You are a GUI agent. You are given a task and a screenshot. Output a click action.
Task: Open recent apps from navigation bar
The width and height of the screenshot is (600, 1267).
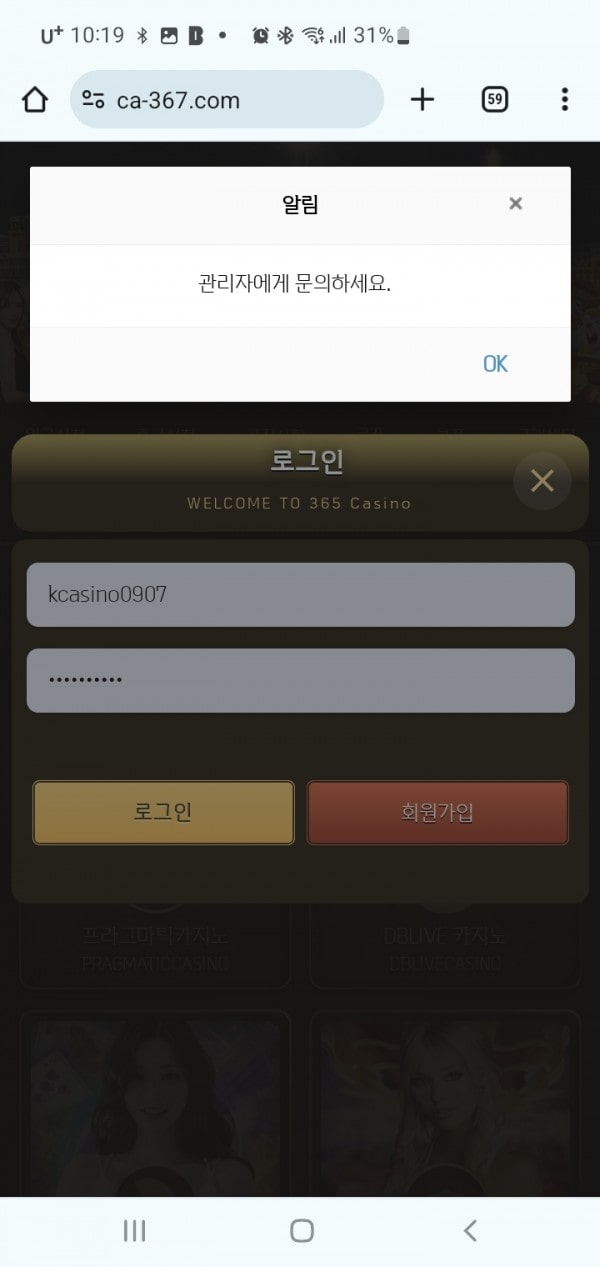134,1230
